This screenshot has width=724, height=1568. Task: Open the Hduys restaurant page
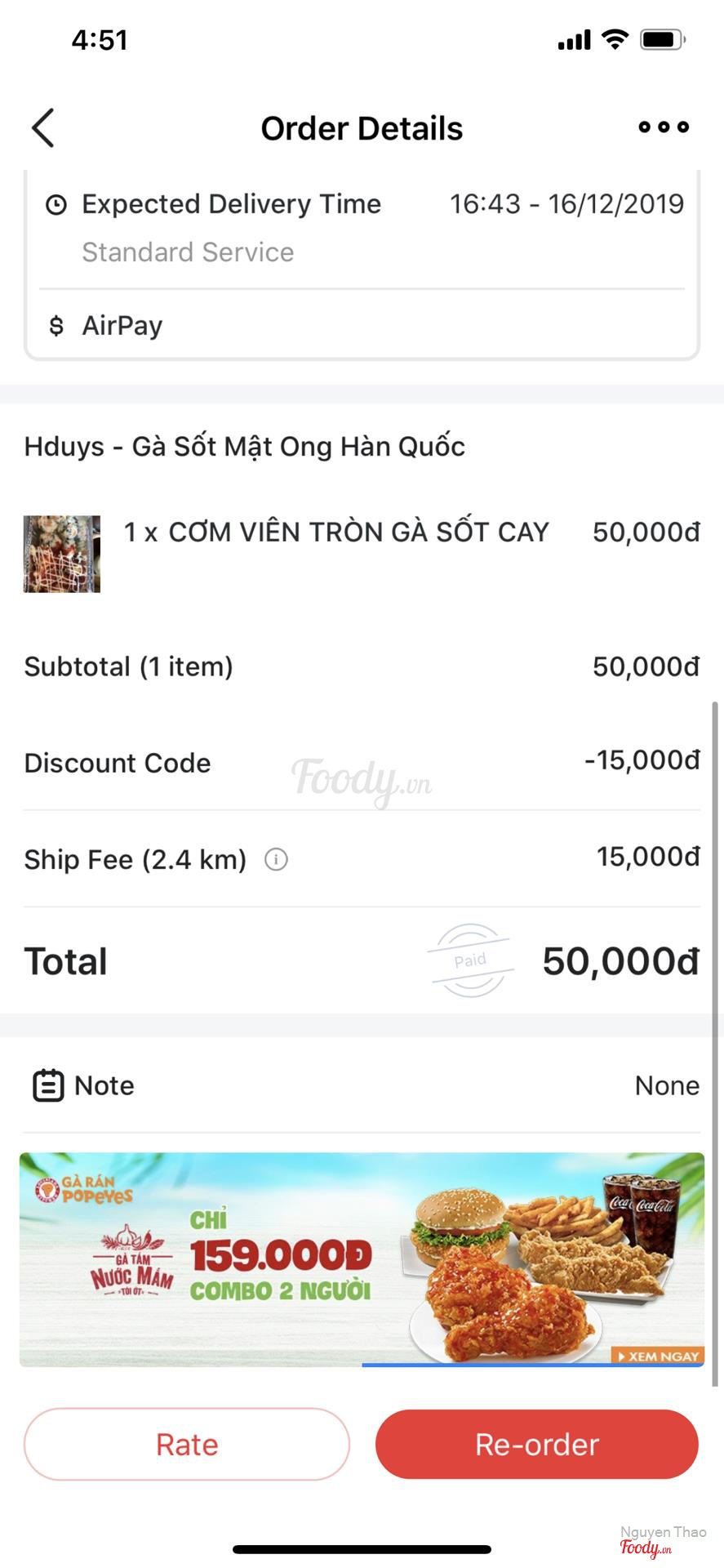pos(244,447)
